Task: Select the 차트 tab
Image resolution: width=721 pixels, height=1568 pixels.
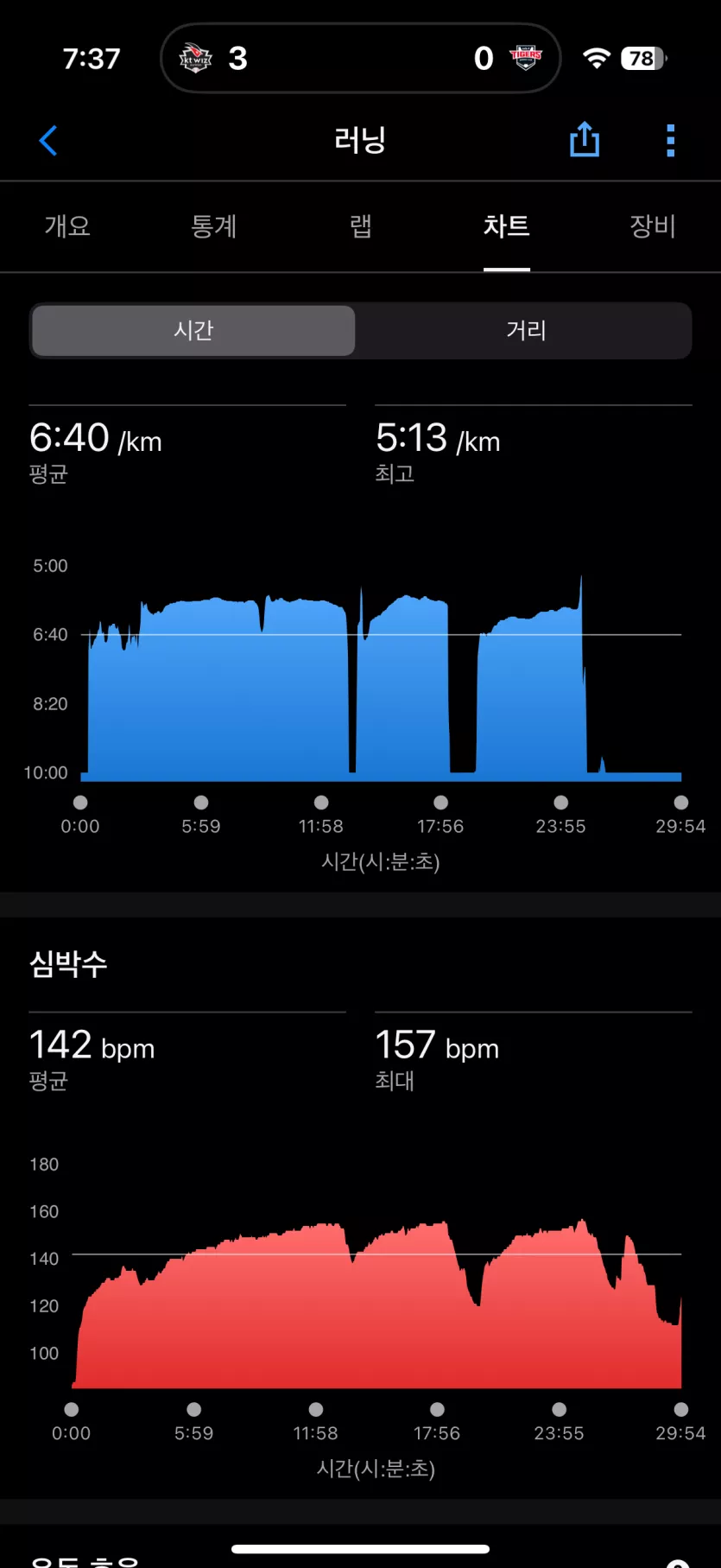Action: pyautogui.click(x=507, y=226)
